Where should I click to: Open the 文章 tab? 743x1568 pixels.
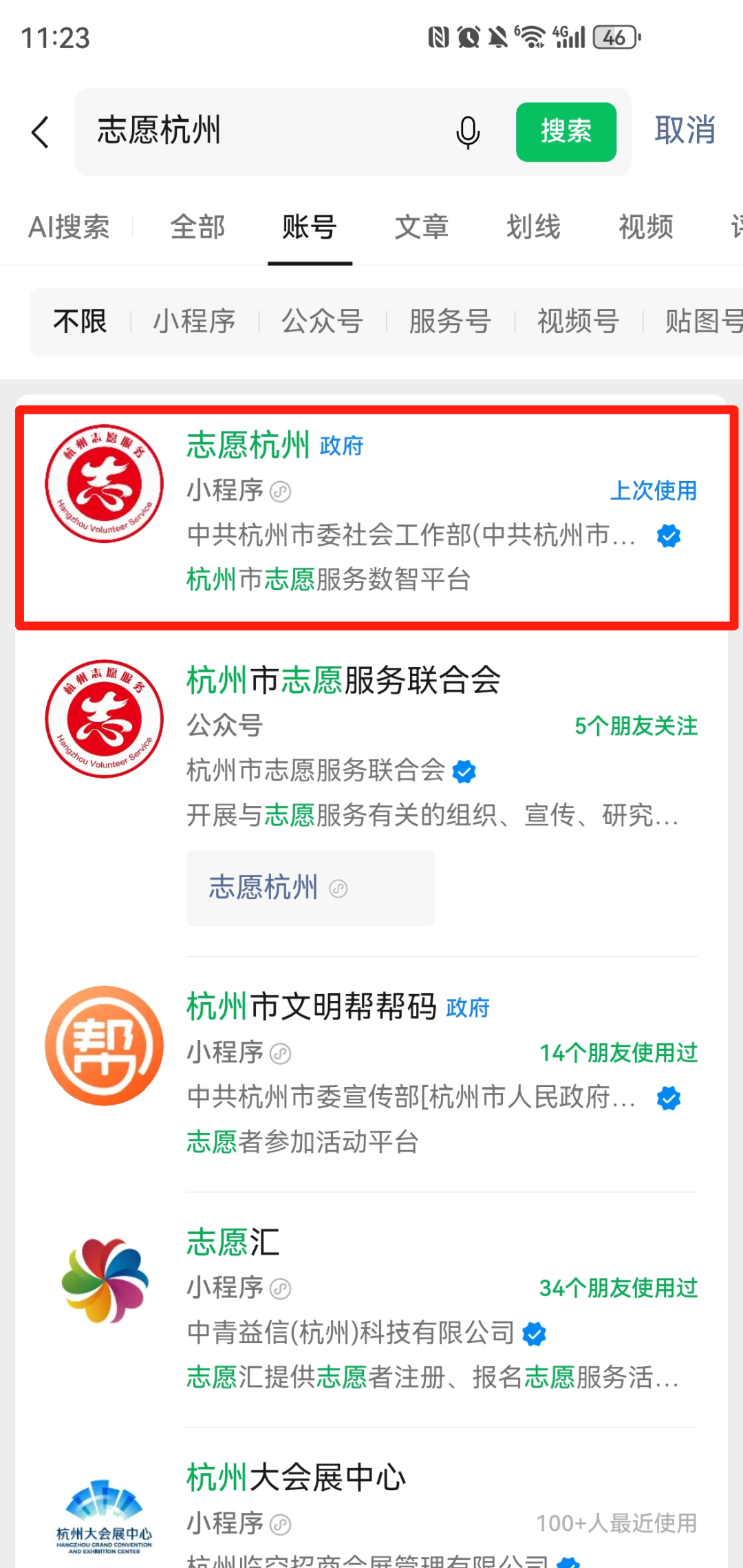point(422,227)
